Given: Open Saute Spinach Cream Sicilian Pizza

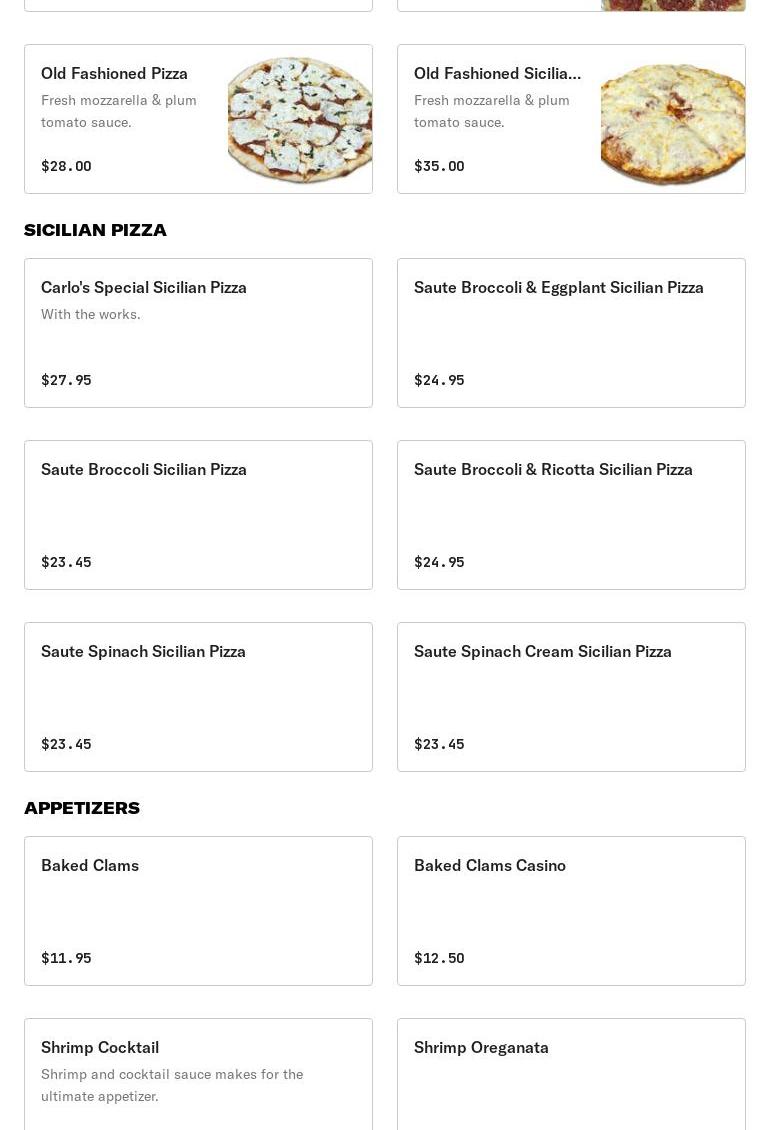Looking at the screenshot, I should coord(571,697).
